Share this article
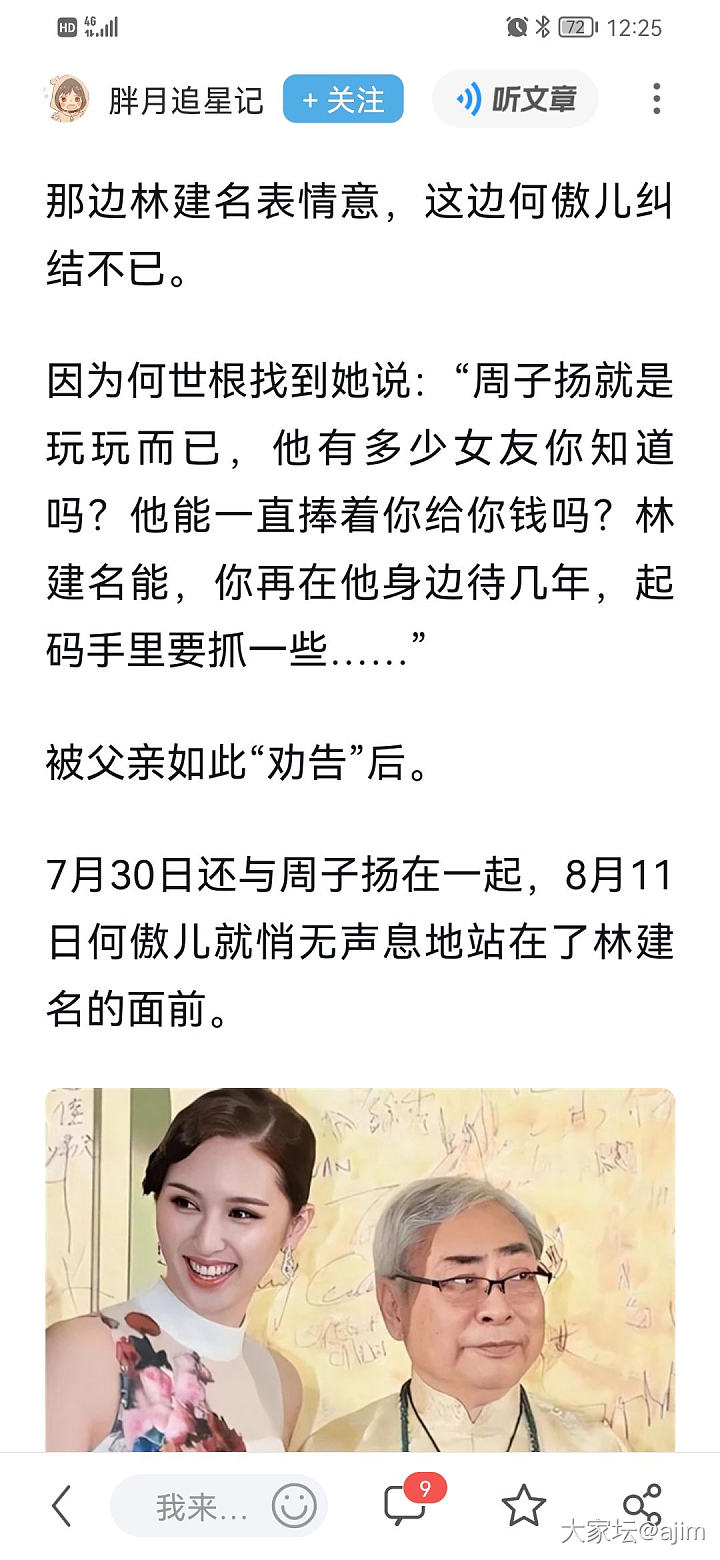The image size is (720, 1560). (x=641, y=1504)
